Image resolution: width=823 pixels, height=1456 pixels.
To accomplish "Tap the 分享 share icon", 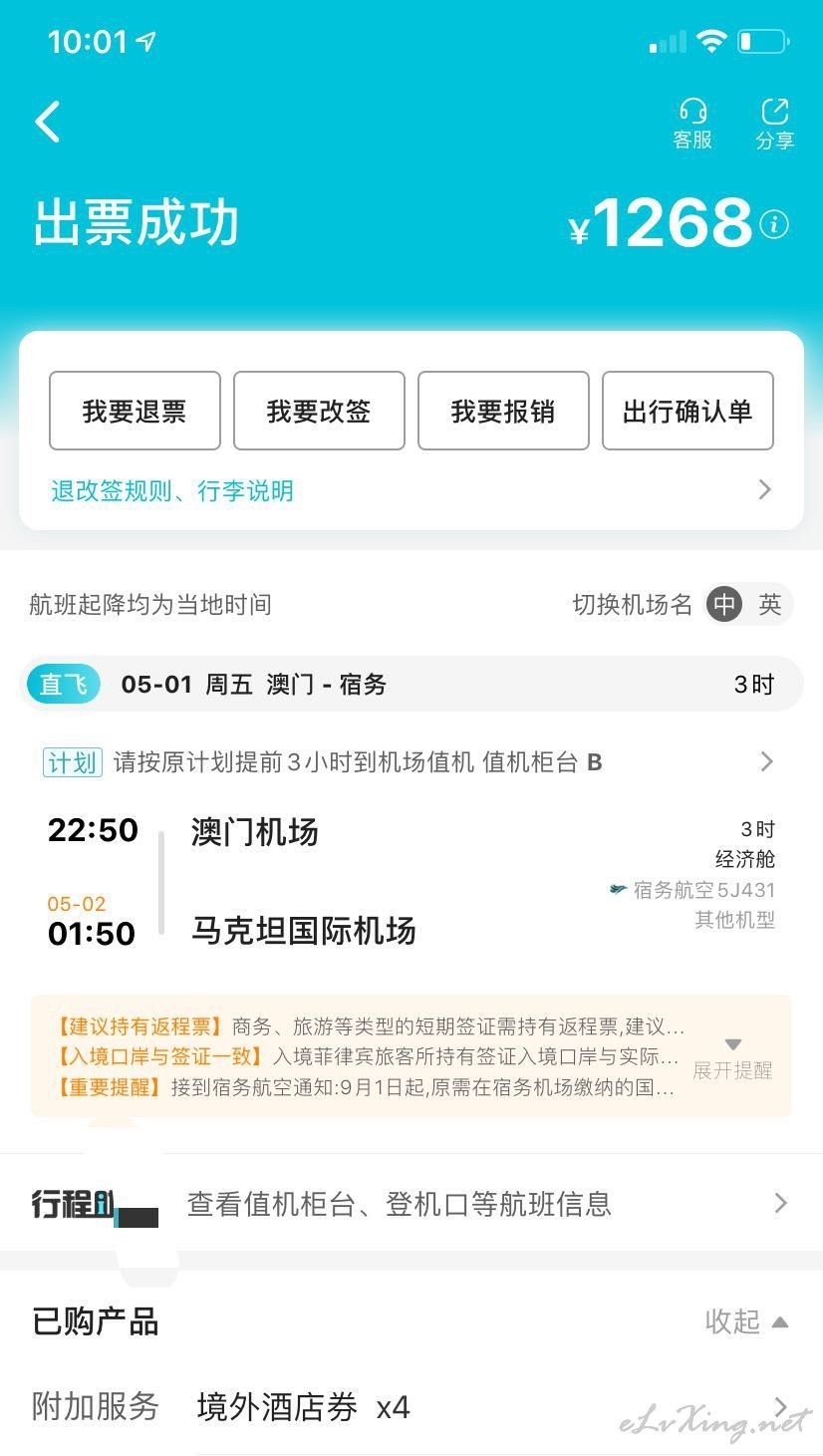I will pyautogui.click(x=774, y=125).
